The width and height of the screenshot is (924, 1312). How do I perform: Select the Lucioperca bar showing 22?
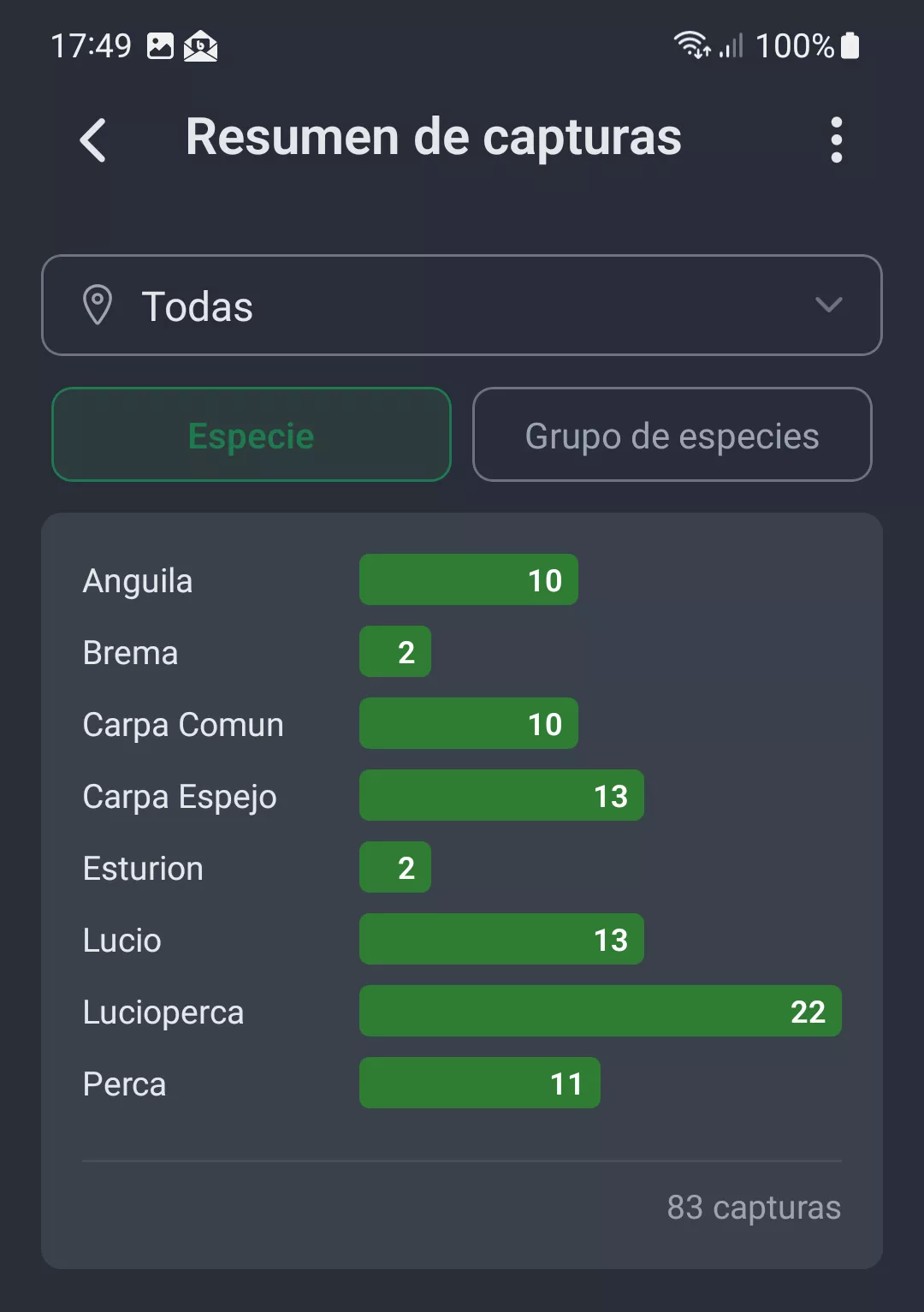599,1011
